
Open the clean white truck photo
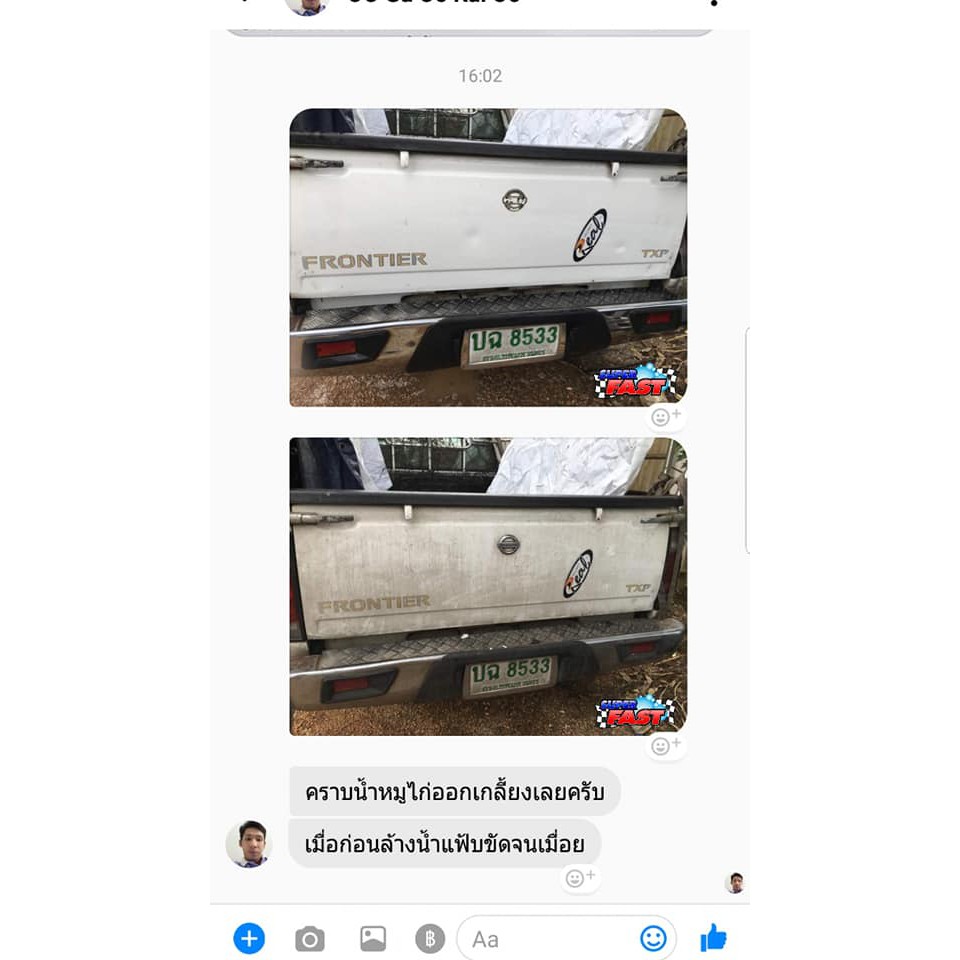coord(488,257)
